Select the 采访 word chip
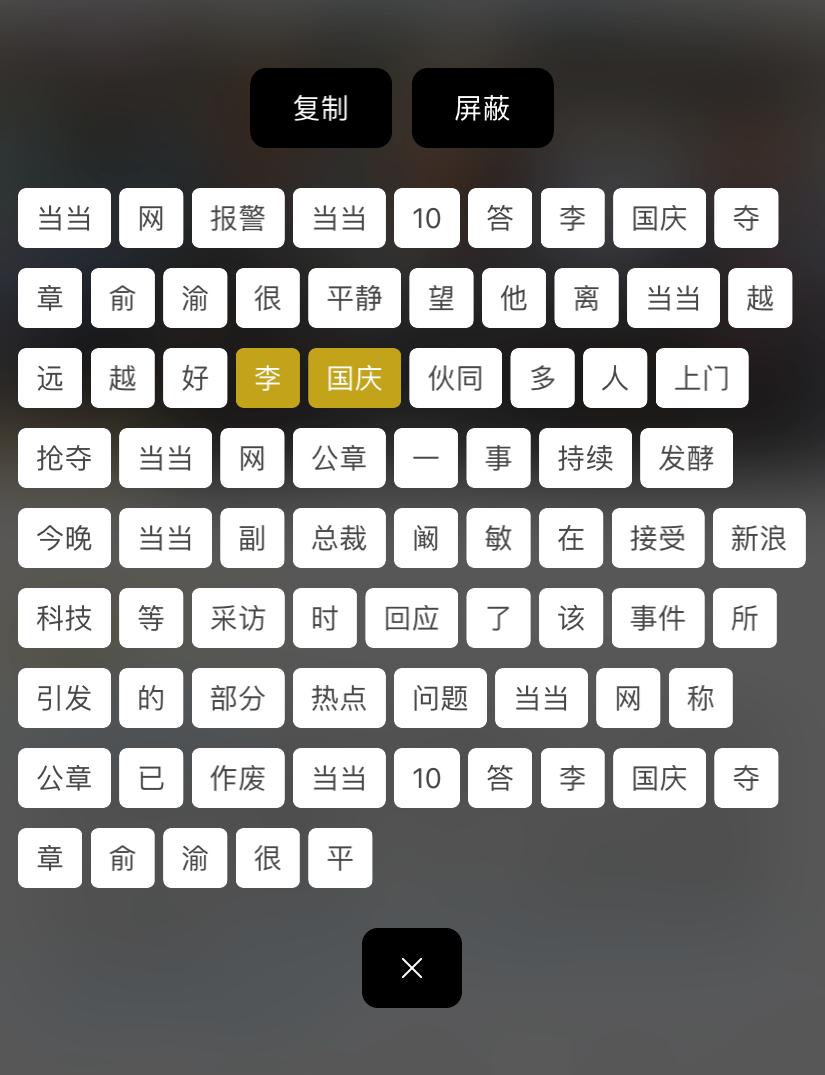The height and width of the screenshot is (1075, 825). click(x=238, y=618)
